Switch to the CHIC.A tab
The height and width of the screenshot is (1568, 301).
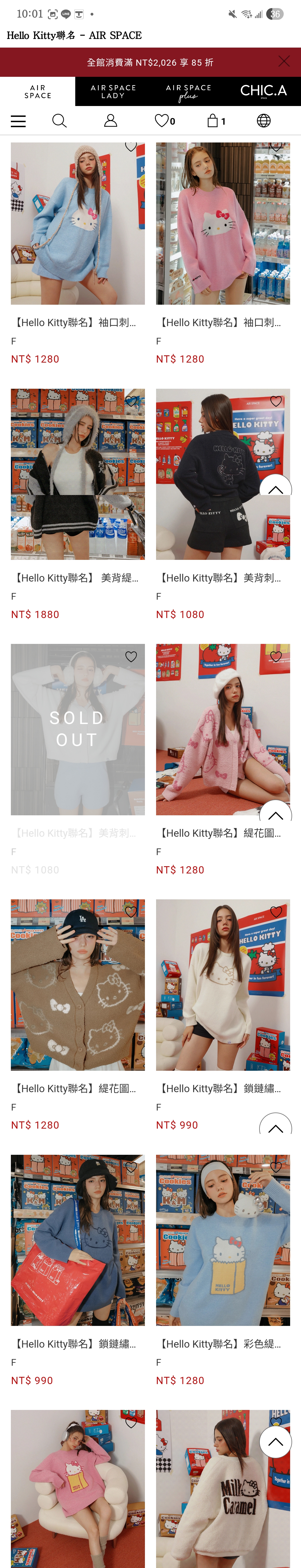(263, 91)
